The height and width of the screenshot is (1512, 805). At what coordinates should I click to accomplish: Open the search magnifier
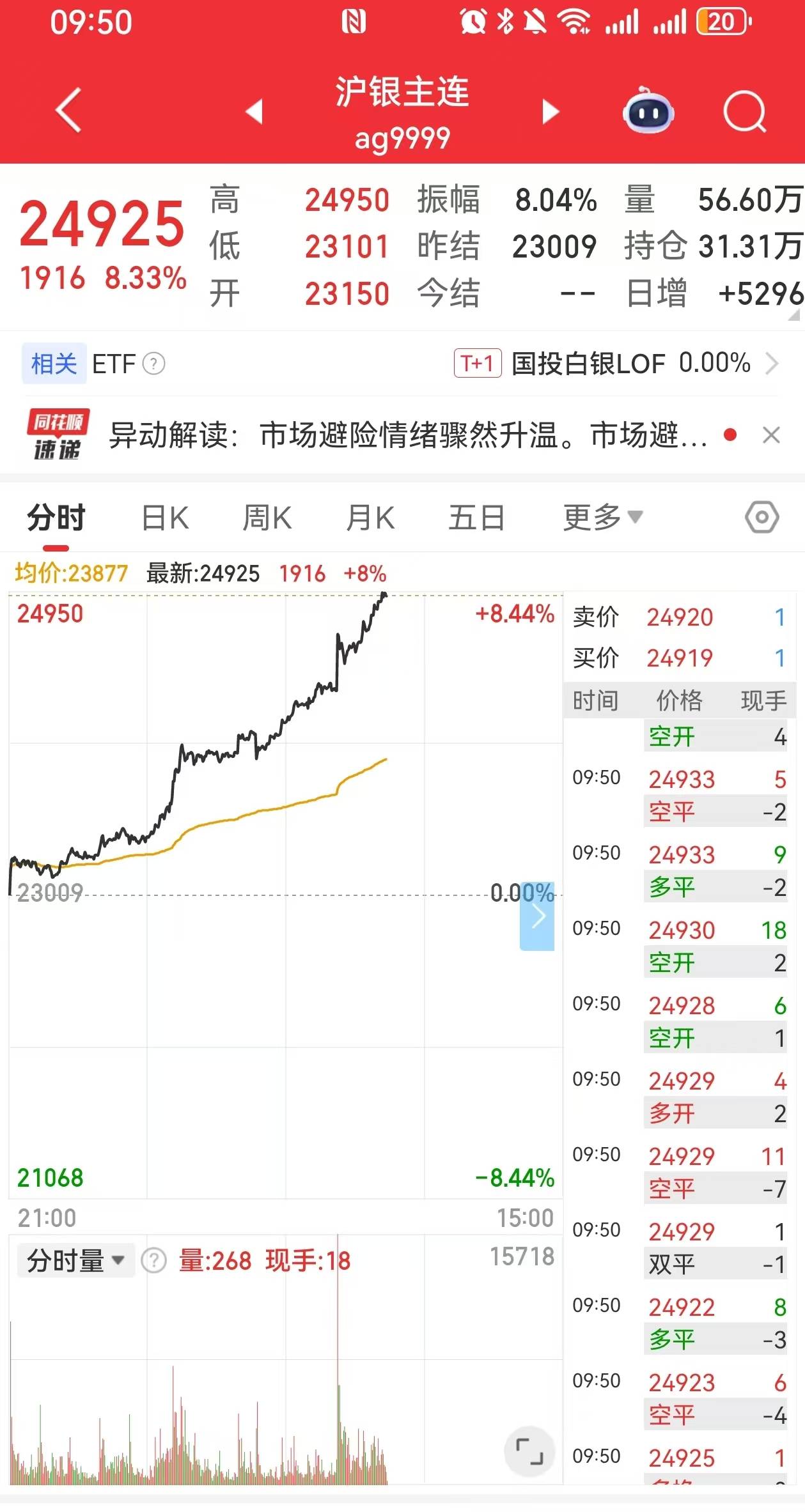744,112
